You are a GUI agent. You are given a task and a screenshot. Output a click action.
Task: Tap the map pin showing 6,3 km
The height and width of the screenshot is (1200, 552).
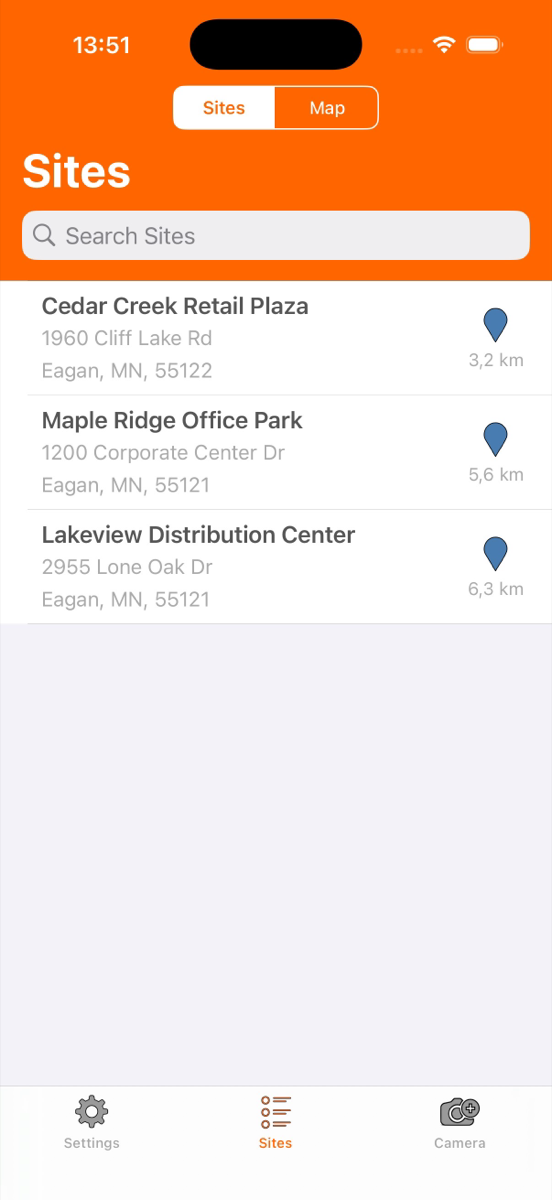(x=495, y=554)
